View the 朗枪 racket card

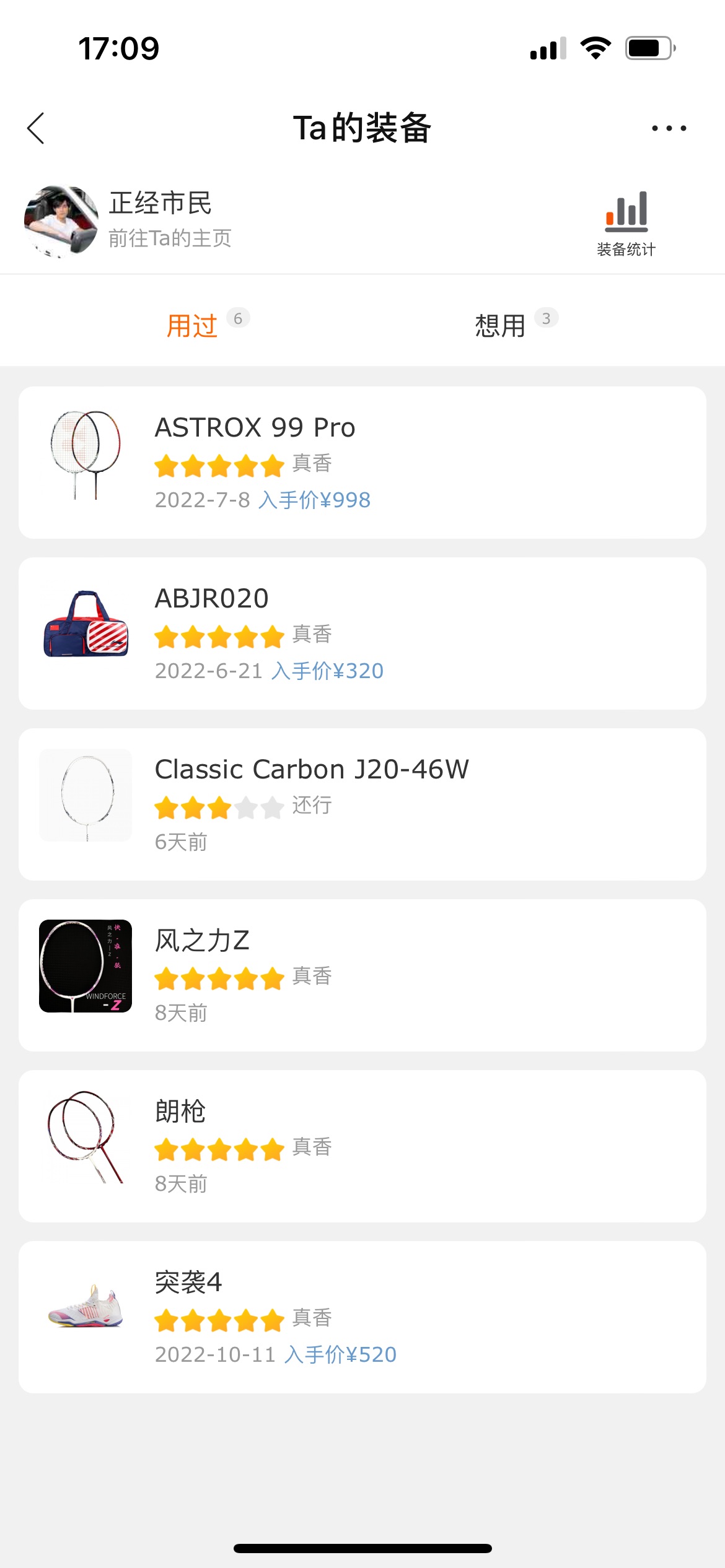point(362,1146)
